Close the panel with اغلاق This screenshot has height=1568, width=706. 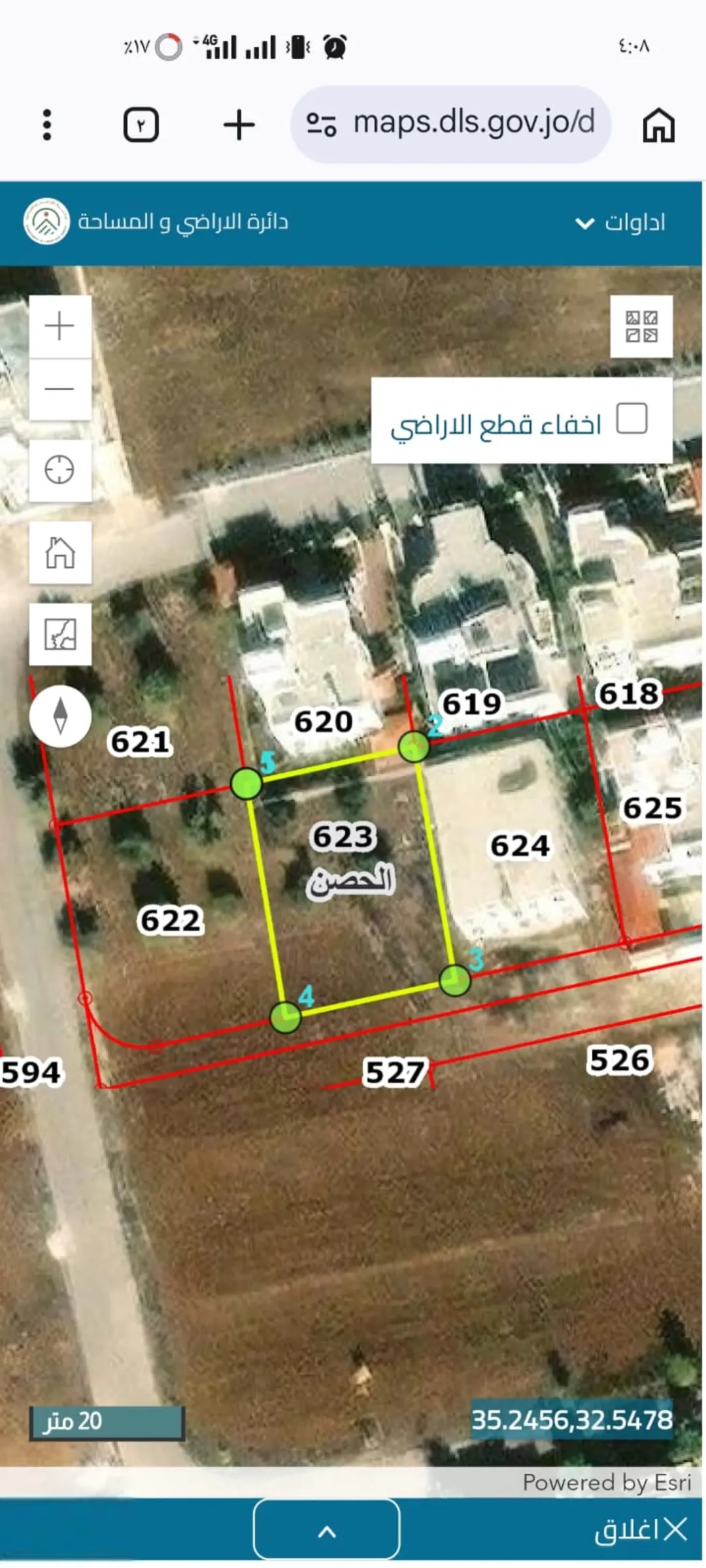coord(640,1530)
